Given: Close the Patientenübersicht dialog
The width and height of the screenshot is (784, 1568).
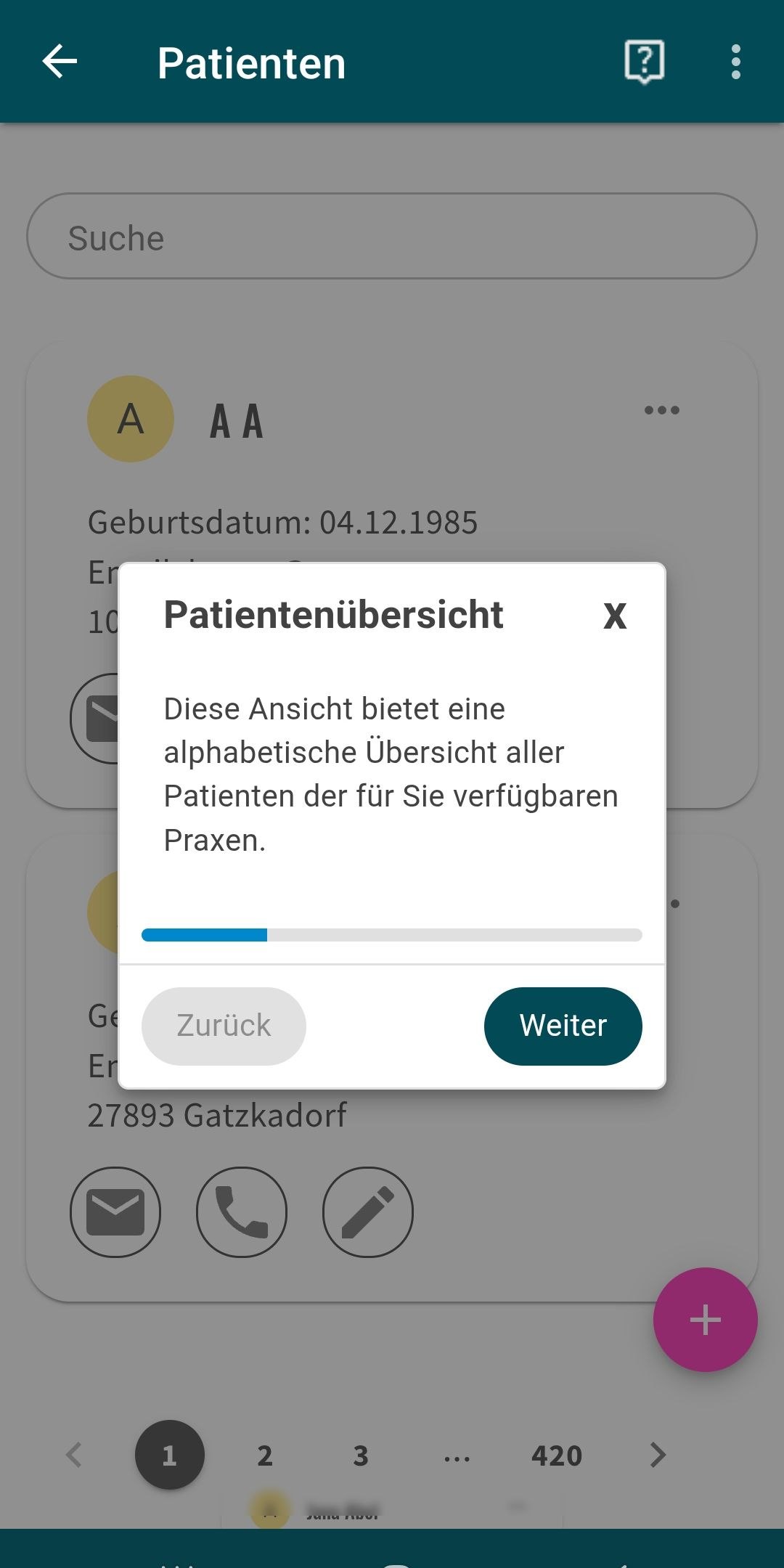Looking at the screenshot, I should 614,616.
